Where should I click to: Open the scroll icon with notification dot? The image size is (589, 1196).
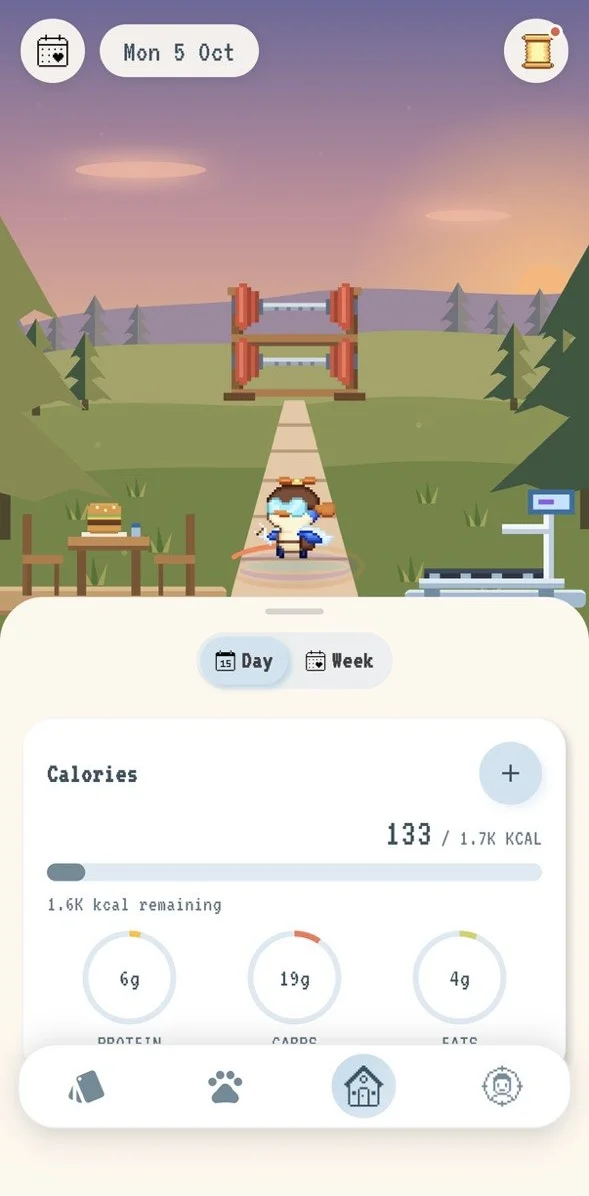(536, 51)
